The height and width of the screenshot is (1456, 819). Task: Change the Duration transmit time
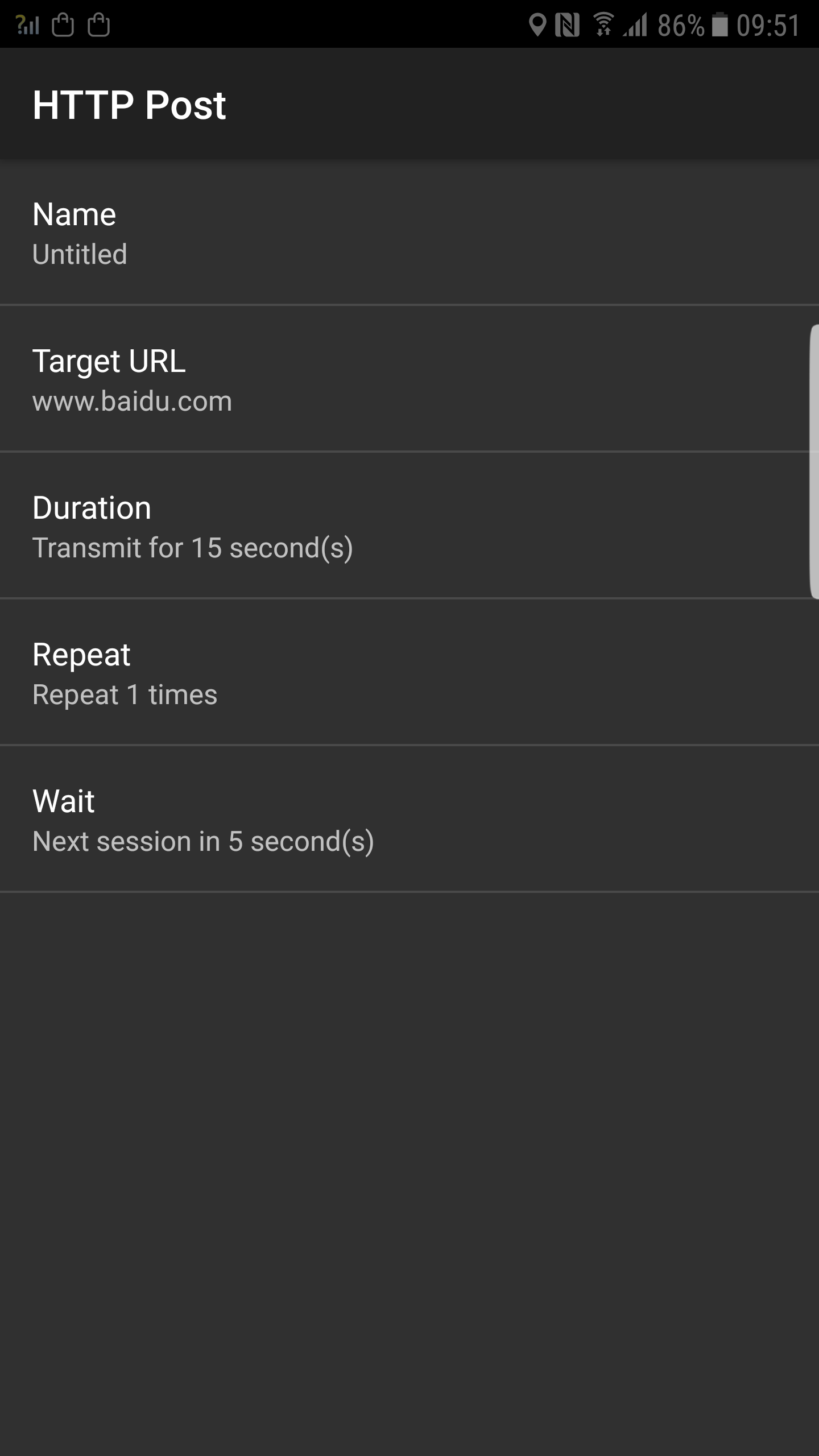click(x=409, y=526)
